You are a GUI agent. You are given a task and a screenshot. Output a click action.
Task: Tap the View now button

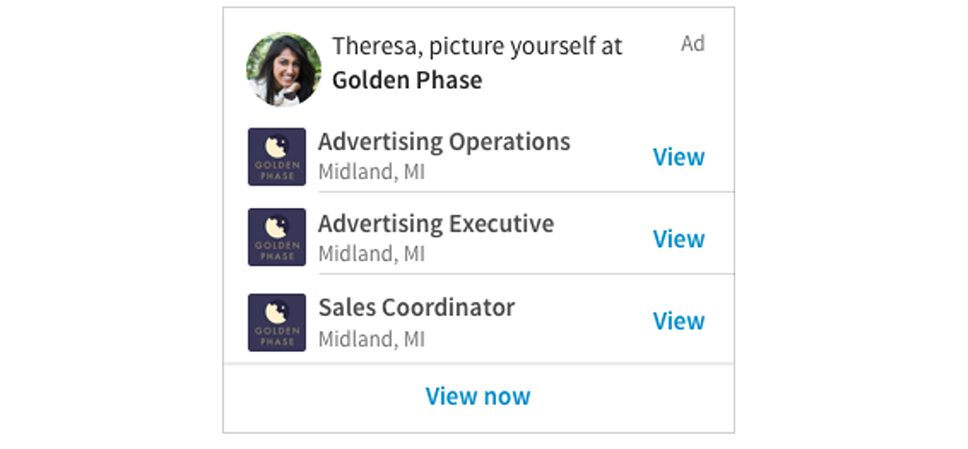[x=478, y=396]
